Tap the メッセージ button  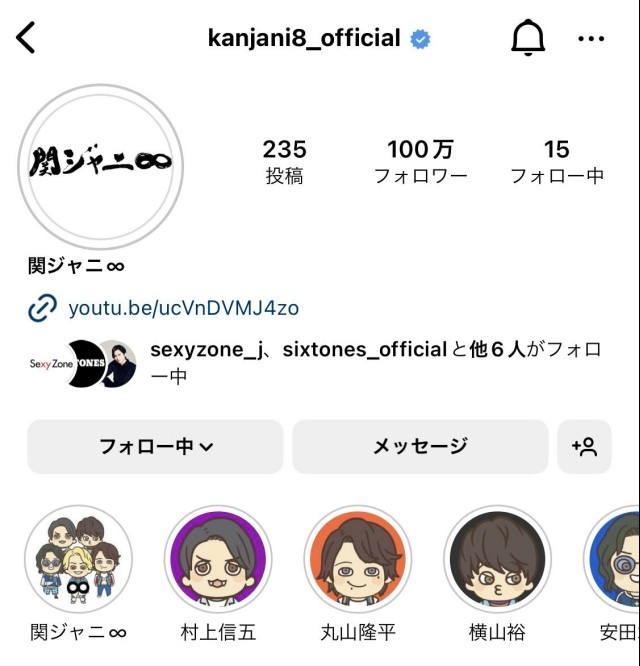pos(420,446)
